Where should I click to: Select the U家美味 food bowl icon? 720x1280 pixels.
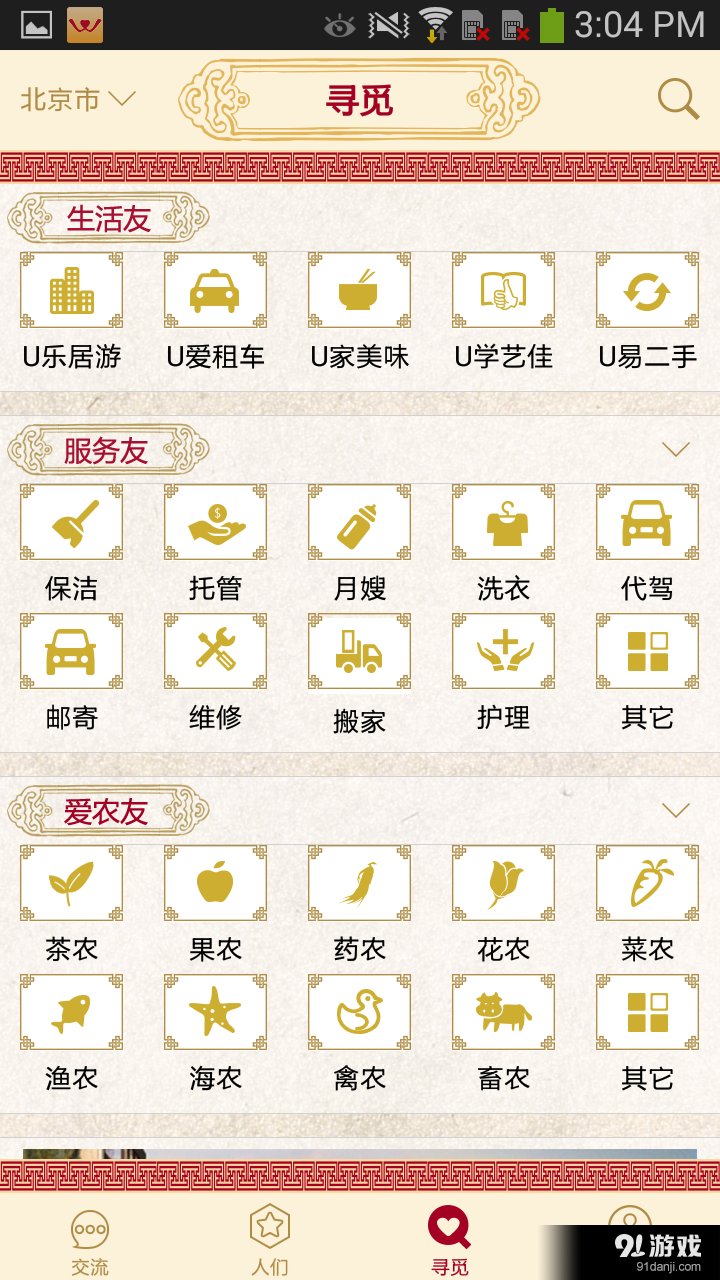tap(359, 290)
